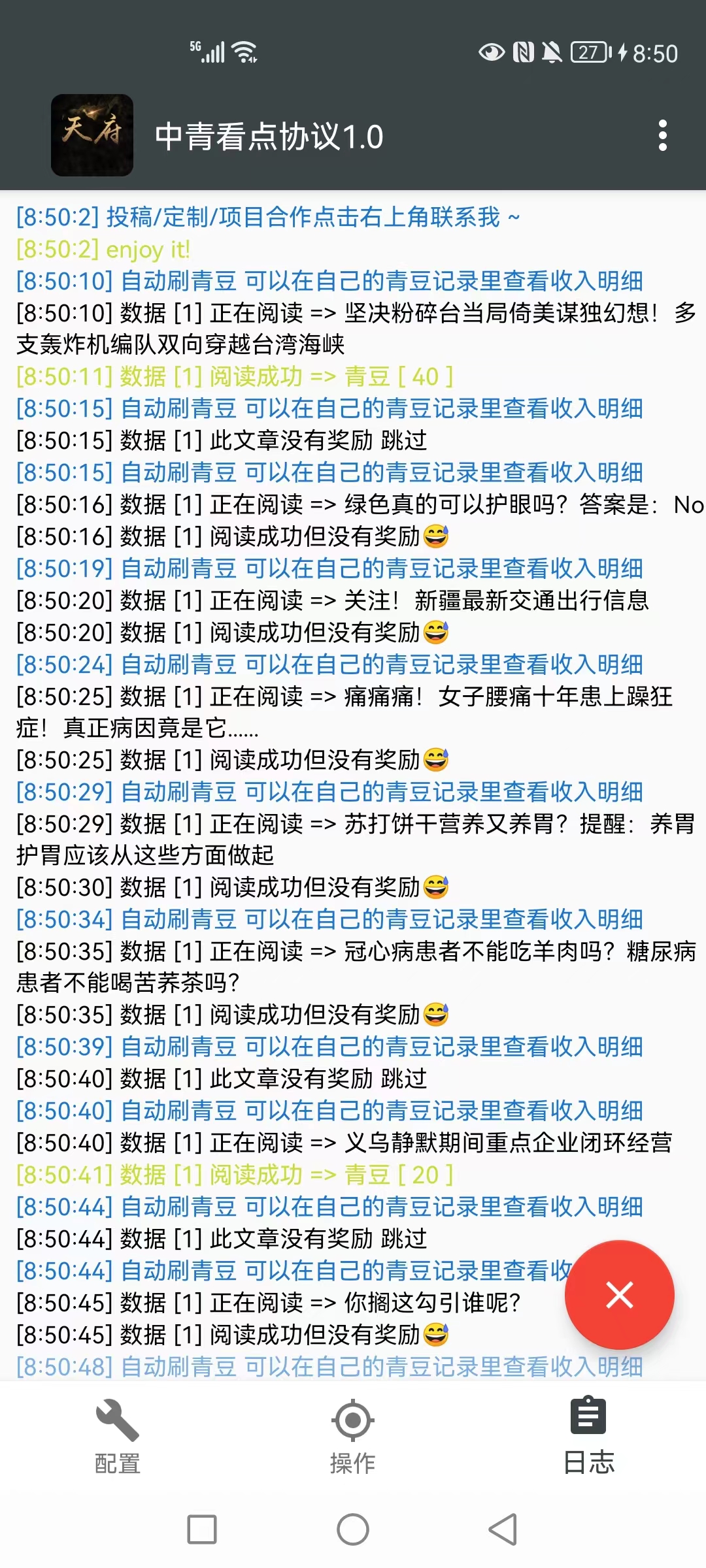Screen dimensions: 706x1568
Task: Select the 操作 crosshair target icon
Action: pos(353,1421)
